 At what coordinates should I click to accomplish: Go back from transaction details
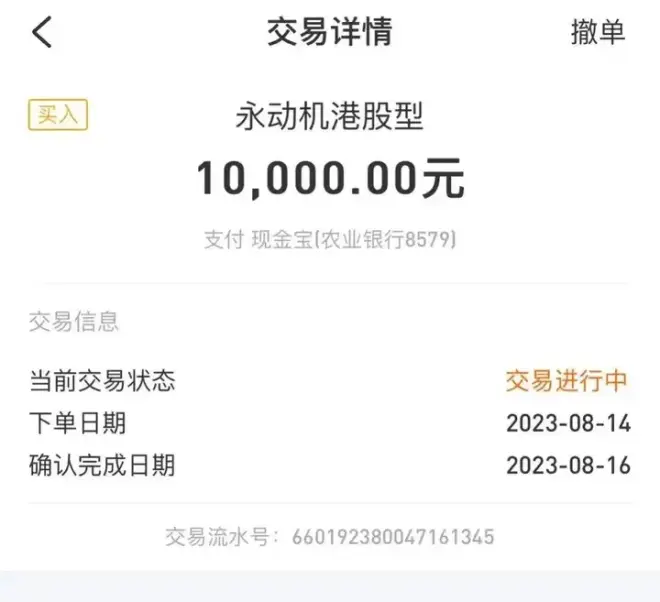click(42, 33)
